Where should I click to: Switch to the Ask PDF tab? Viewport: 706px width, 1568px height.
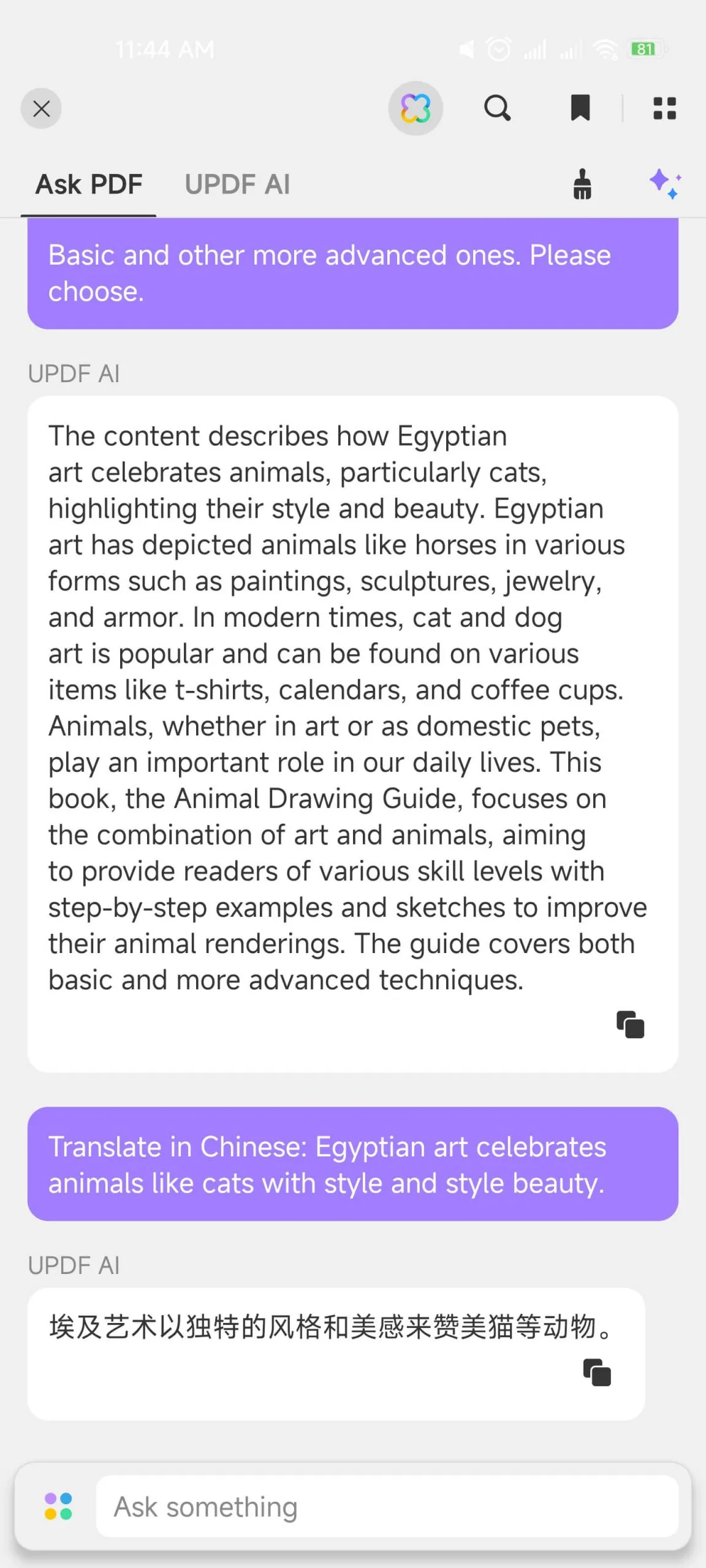point(89,184)
